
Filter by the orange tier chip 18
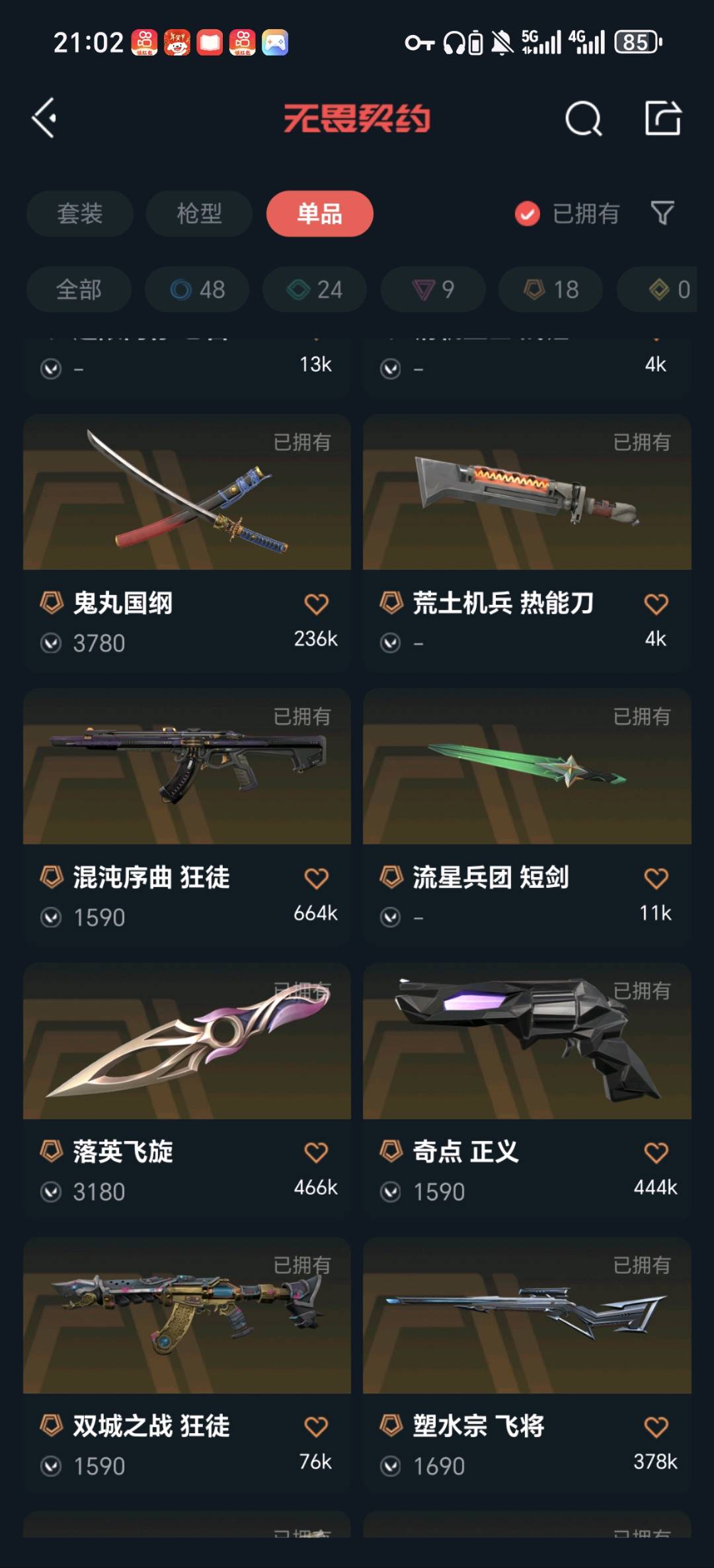(x=551, y=290)
